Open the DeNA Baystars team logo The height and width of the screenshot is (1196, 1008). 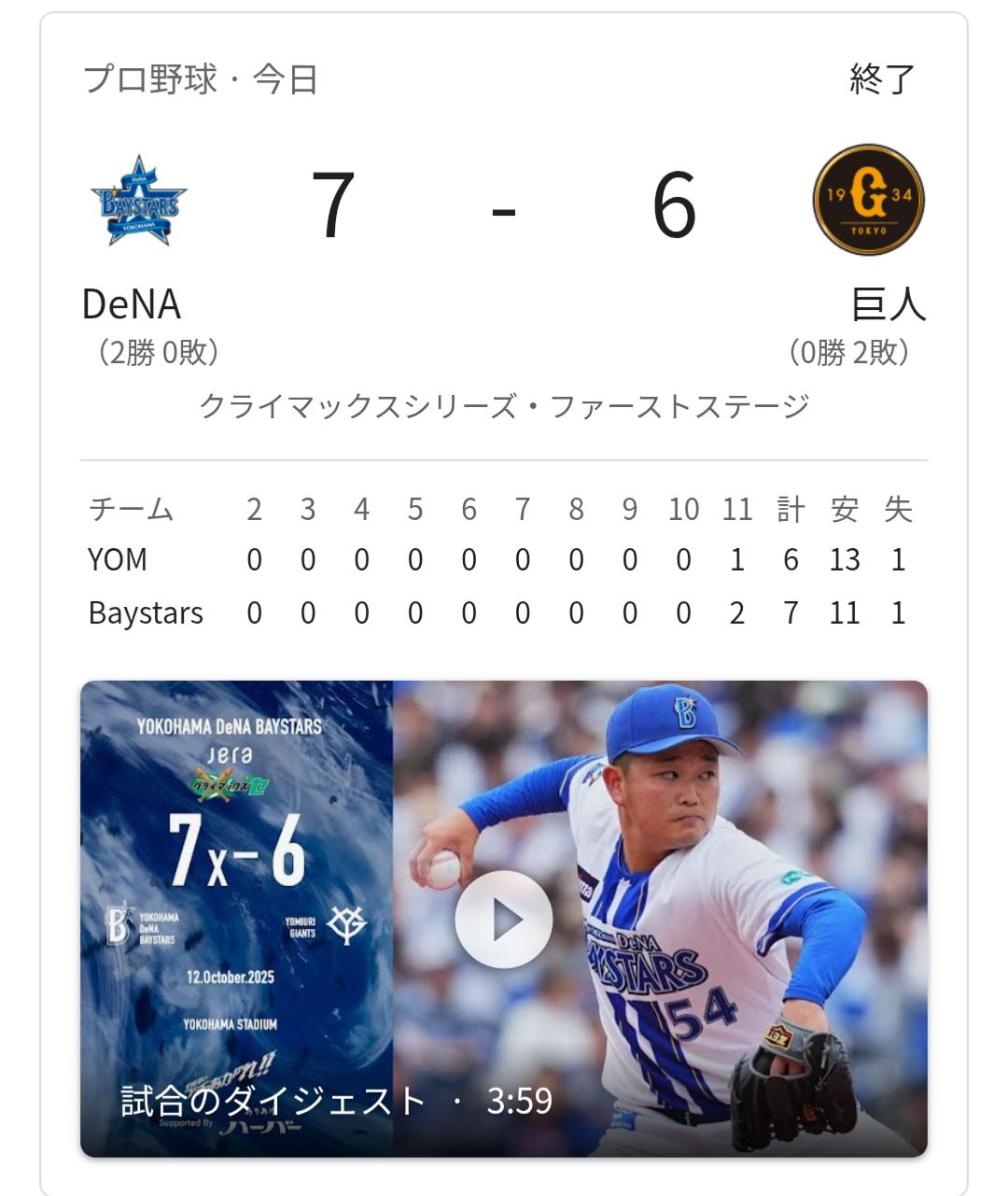(139, 202)
